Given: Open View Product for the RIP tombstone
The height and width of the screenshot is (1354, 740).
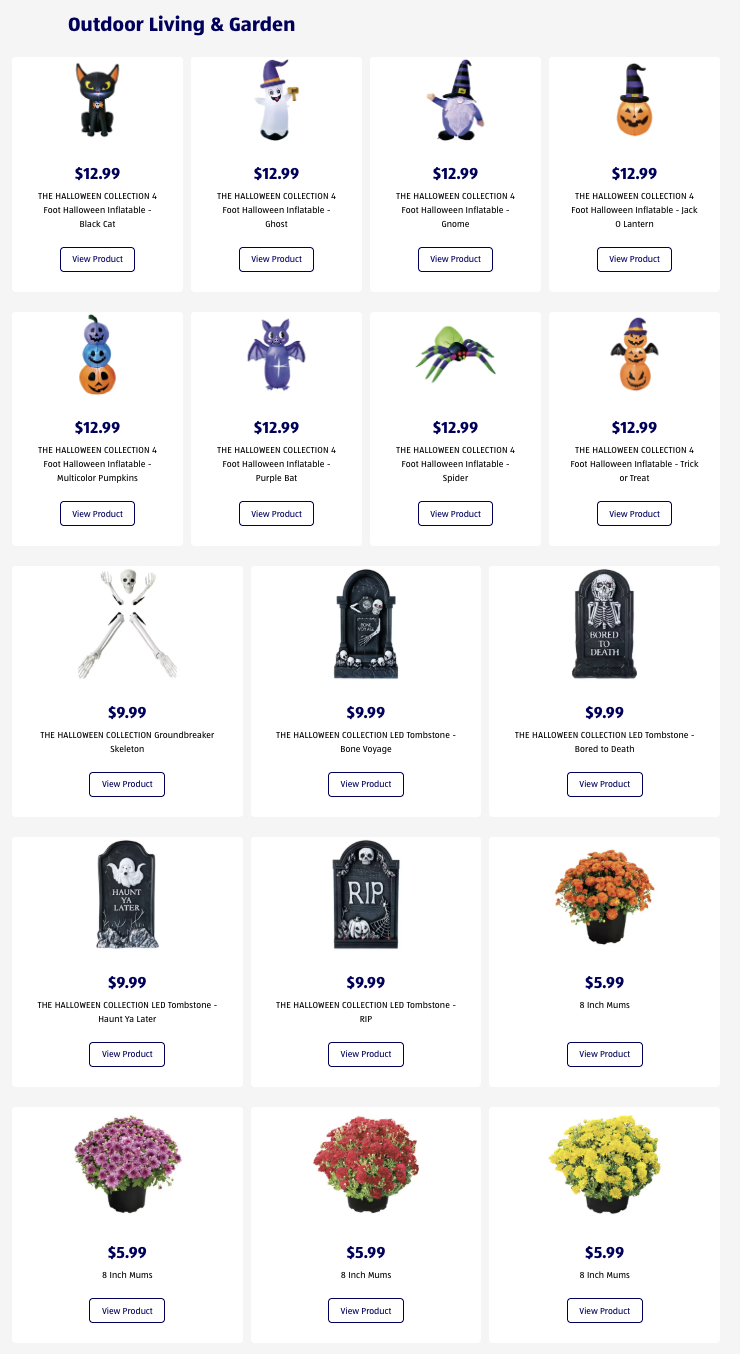Looking at the screenshot, I should [366, 1054].
